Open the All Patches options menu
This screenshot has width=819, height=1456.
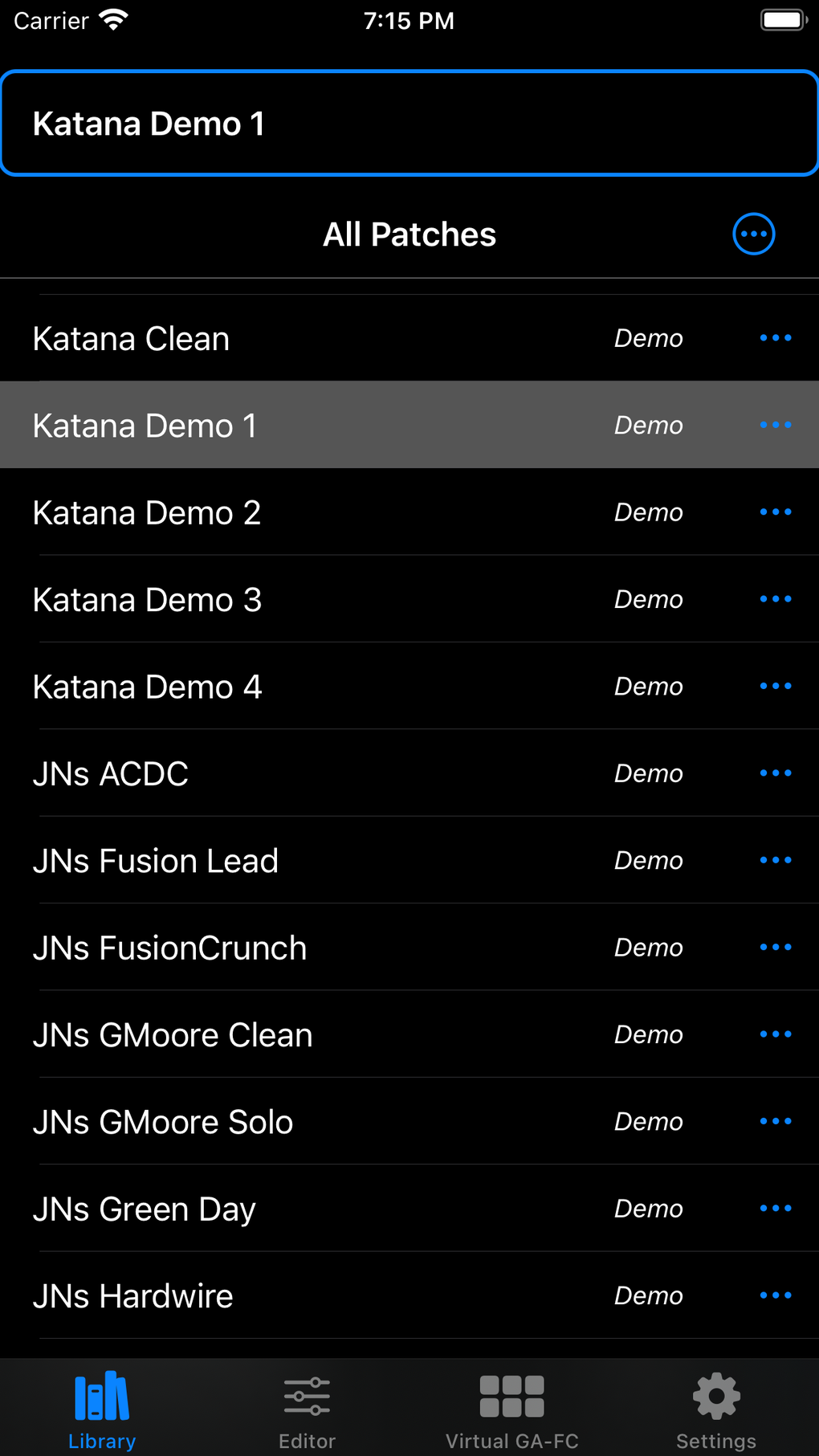tap(753, 235)
